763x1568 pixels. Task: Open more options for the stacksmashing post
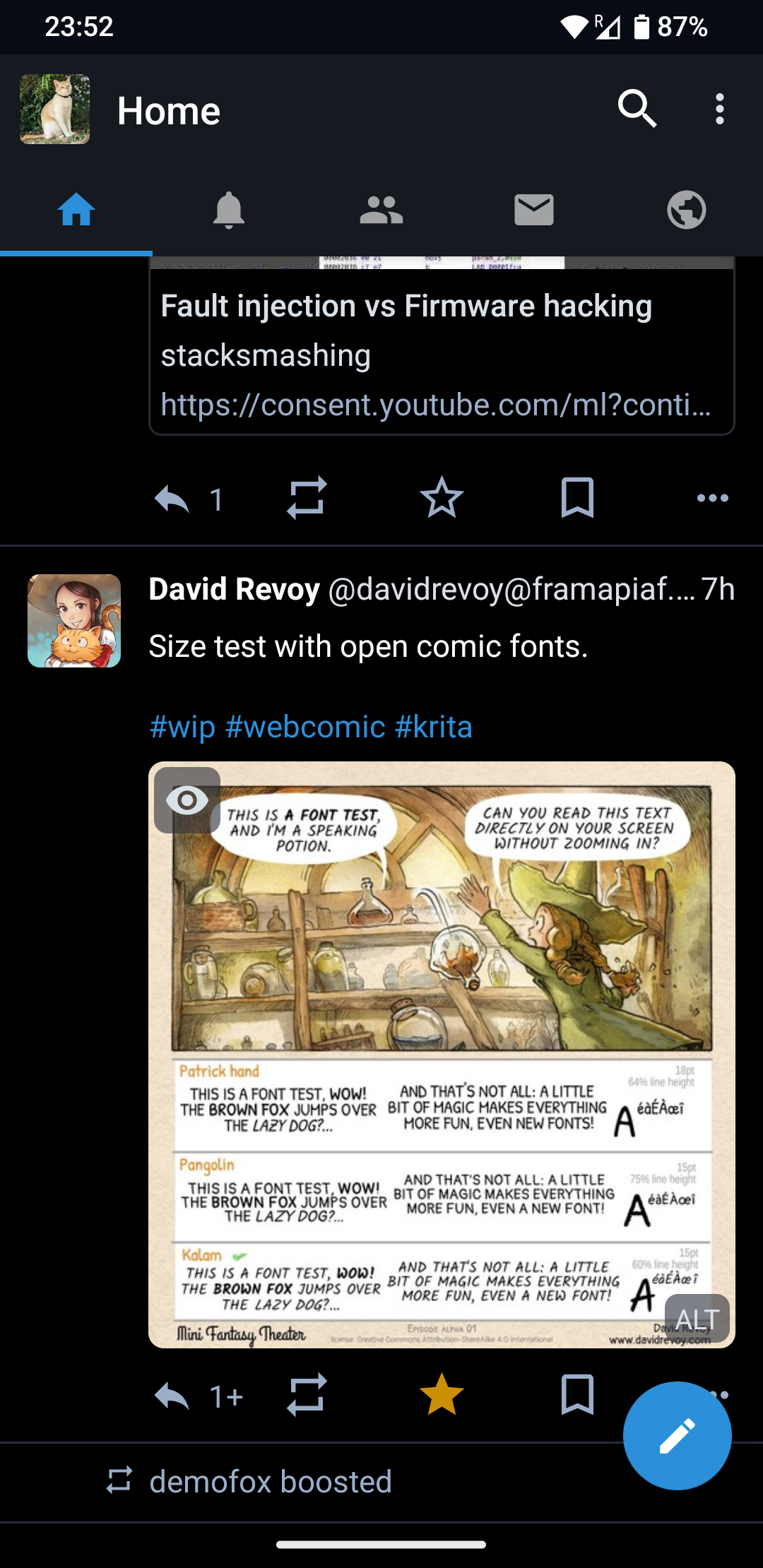tap(712, 498)
